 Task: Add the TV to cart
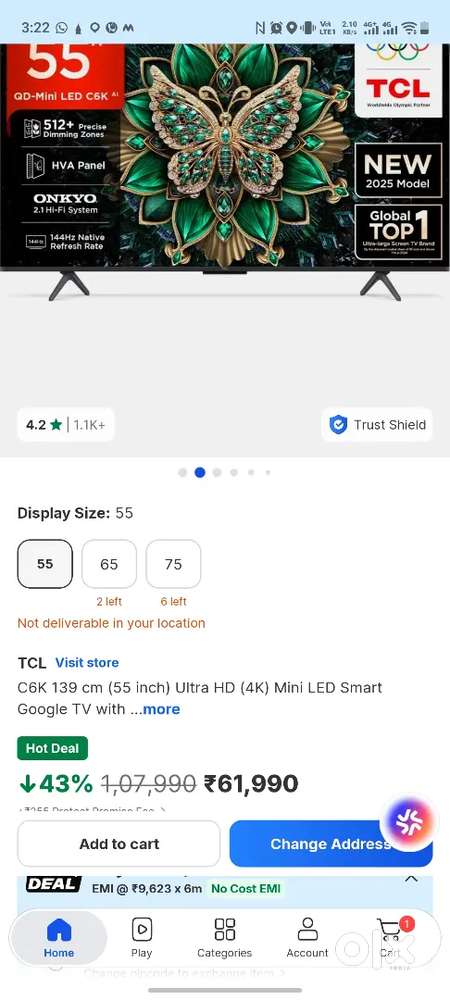(119, 844)
